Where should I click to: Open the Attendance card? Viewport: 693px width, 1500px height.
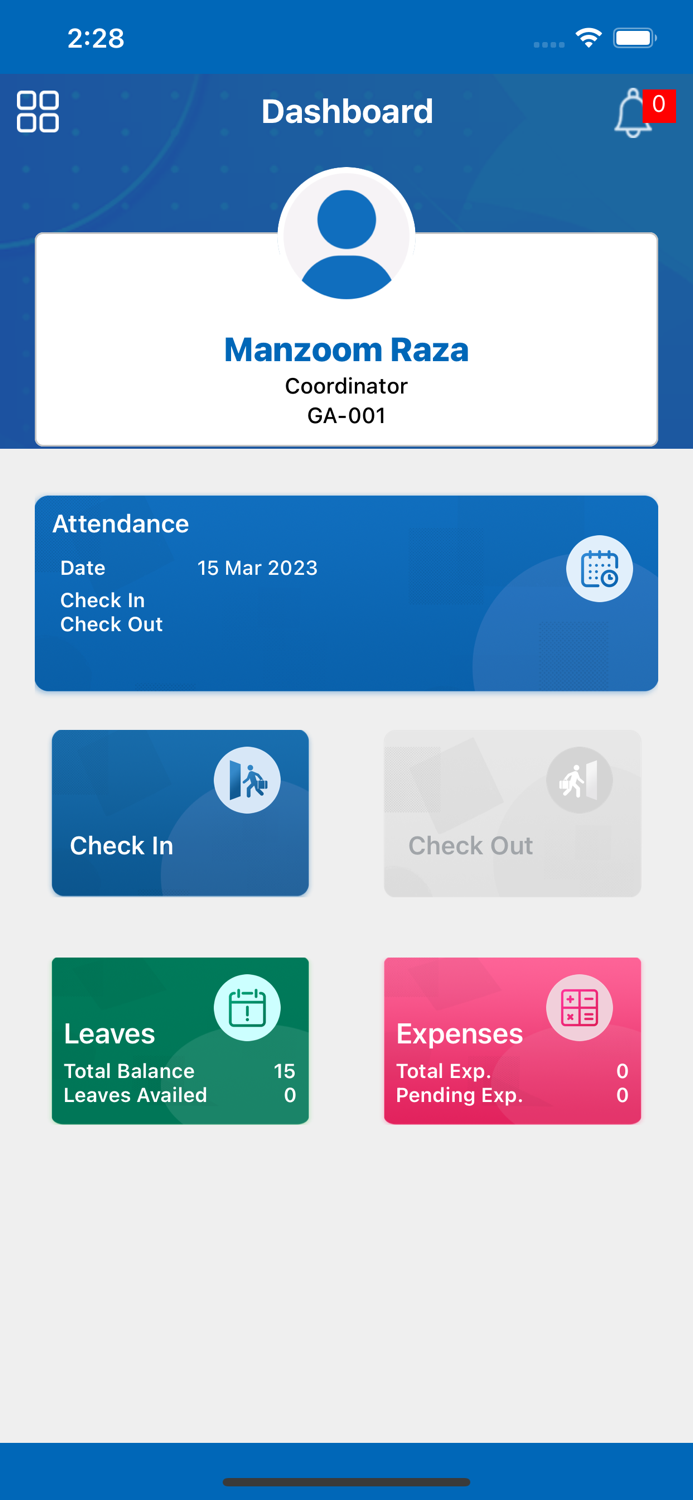[346, 593]
